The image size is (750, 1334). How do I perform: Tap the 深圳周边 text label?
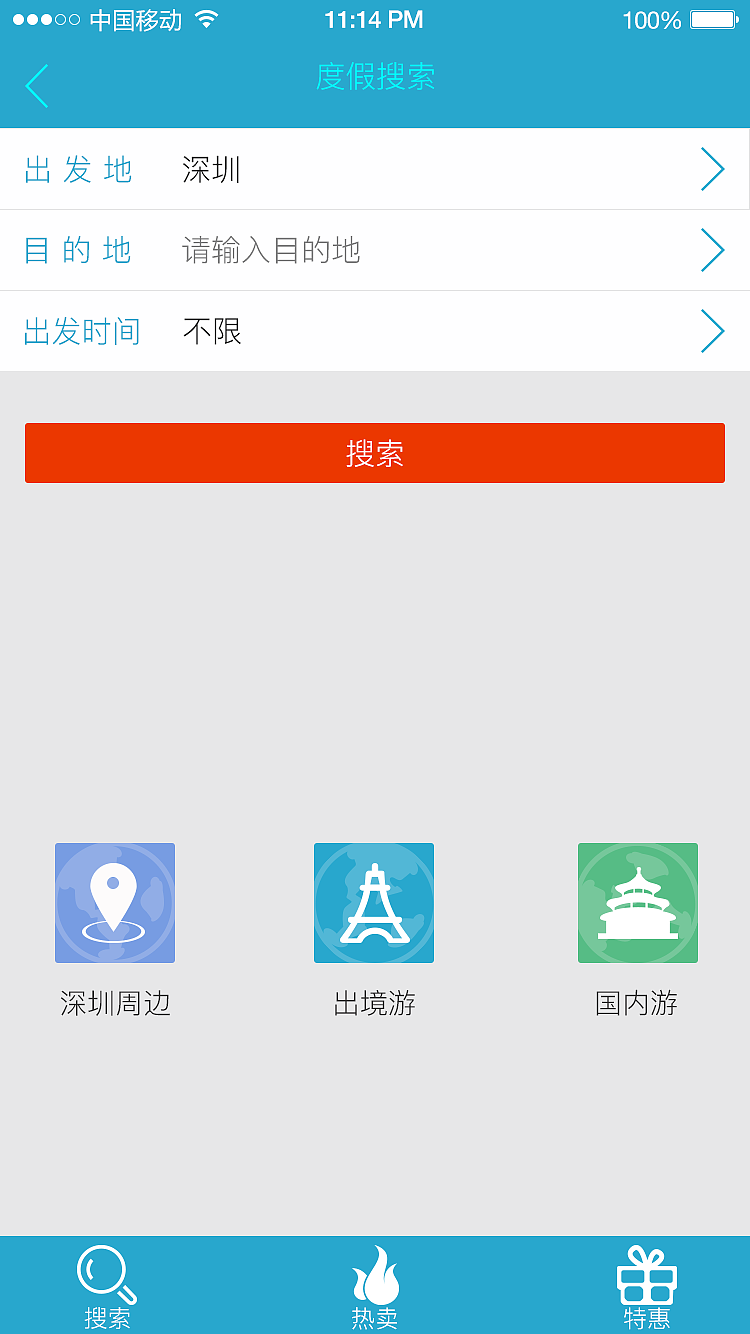point(114,1003)
